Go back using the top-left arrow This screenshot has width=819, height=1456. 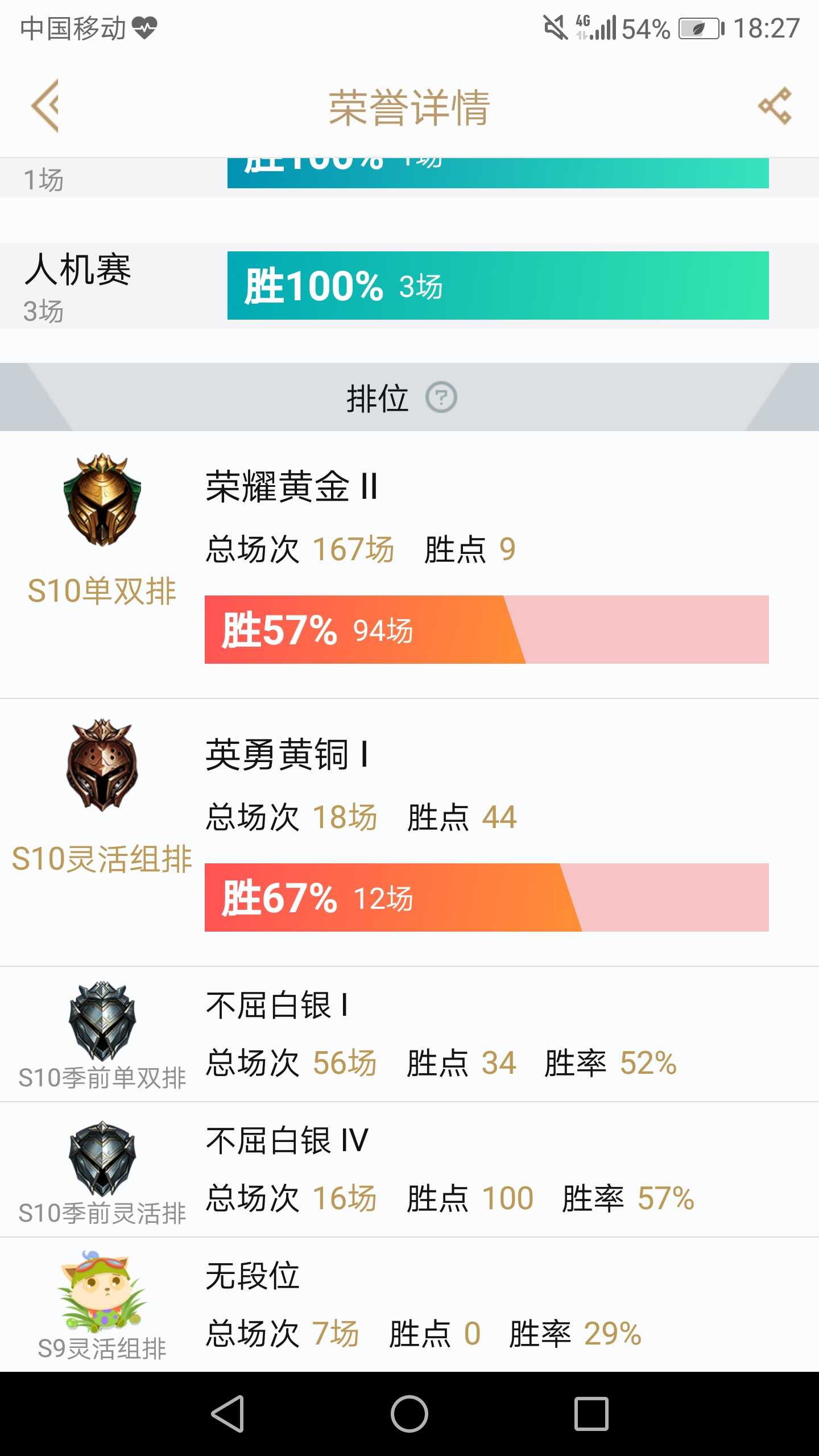tap(45, 106)
